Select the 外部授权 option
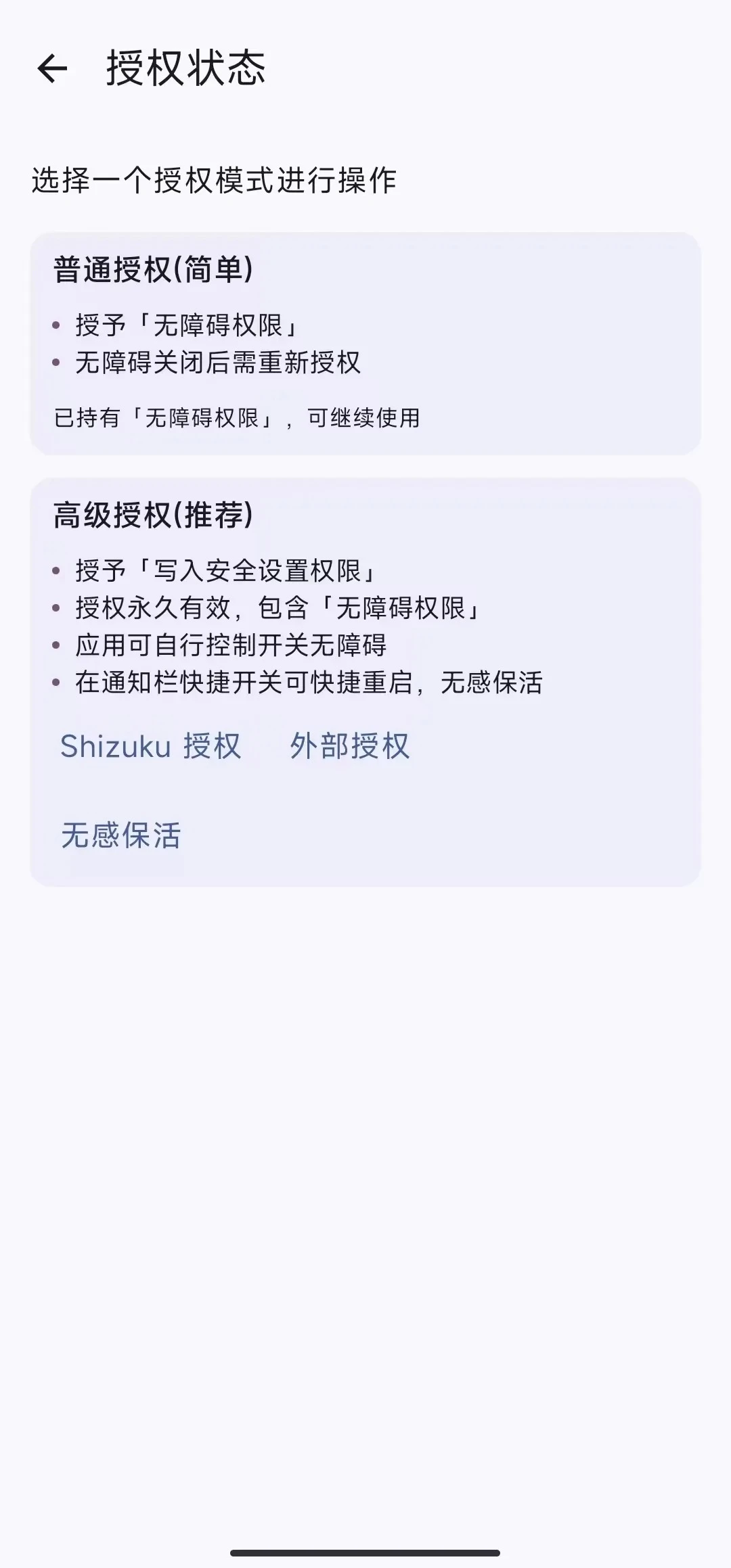Screen dimensions: 731x1568 tap(349, 747)
